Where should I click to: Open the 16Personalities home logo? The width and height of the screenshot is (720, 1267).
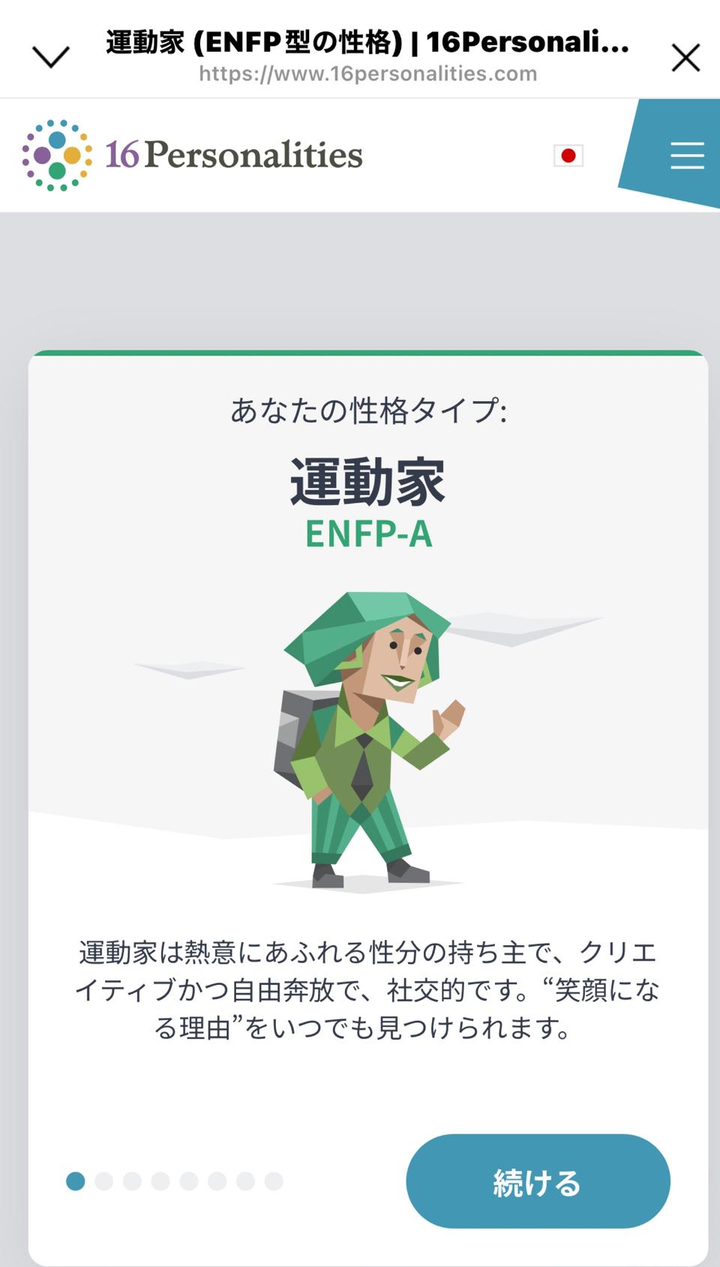192,155
